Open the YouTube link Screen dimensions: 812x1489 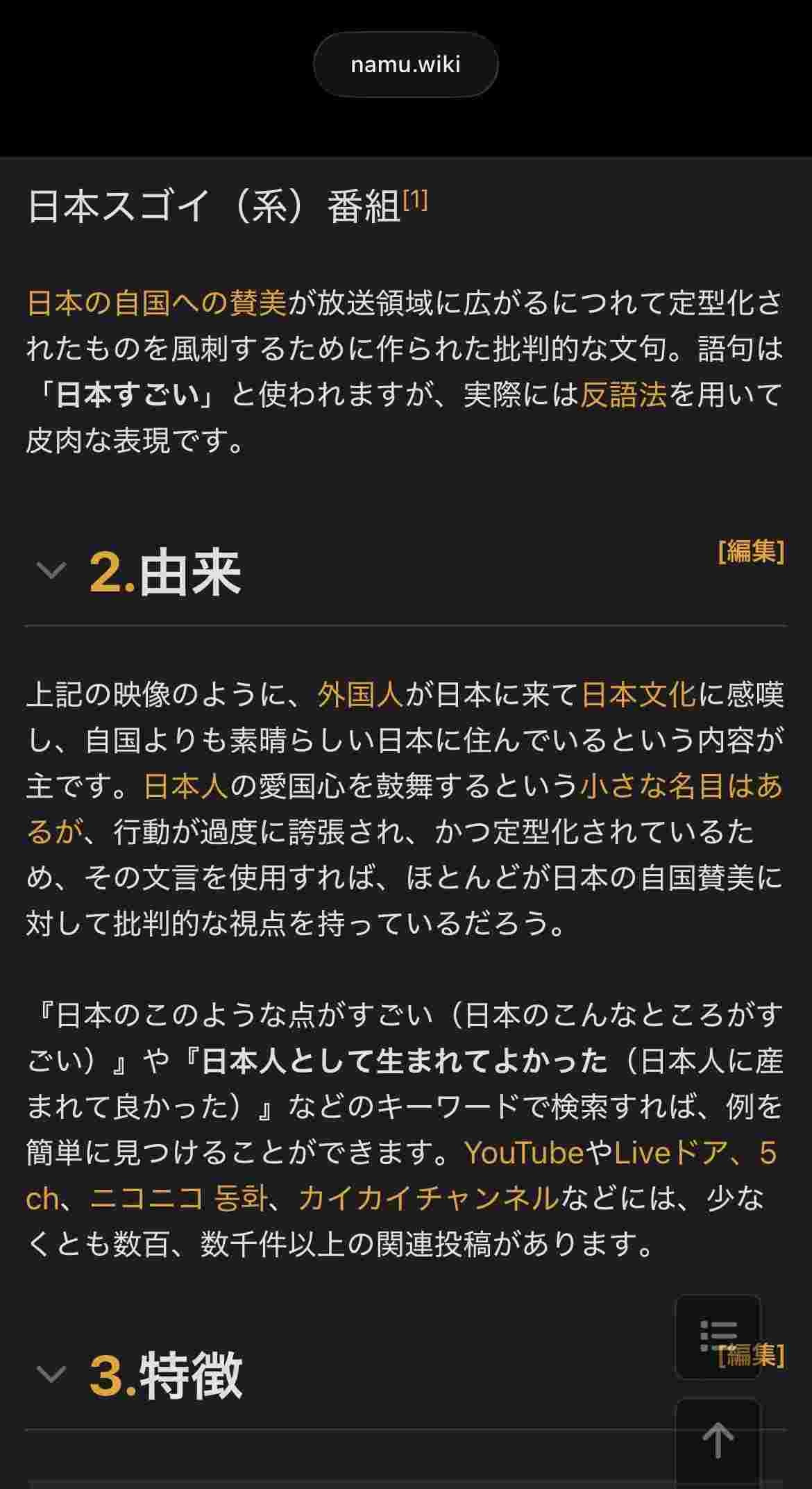pos(524,1153)
